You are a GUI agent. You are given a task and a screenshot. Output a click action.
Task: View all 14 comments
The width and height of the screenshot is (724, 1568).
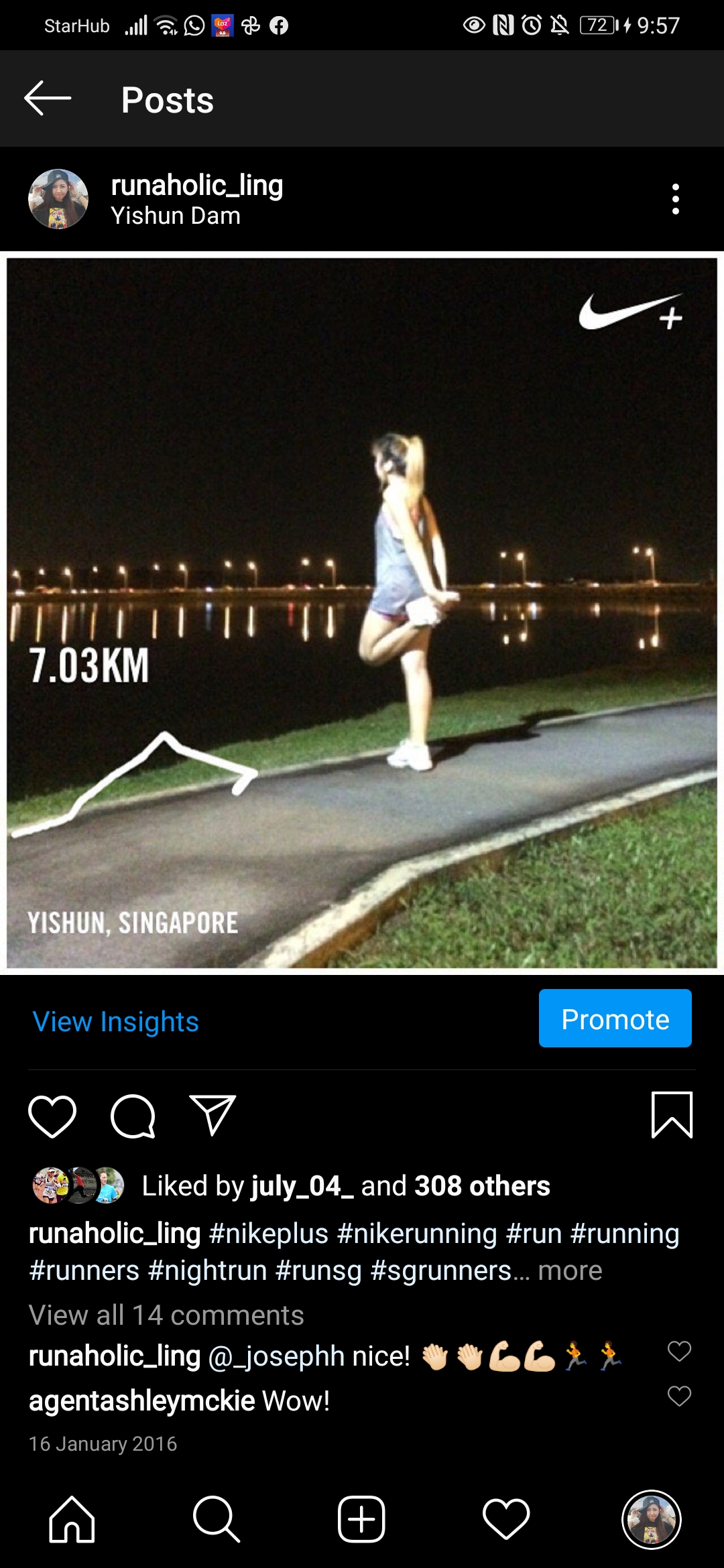pos(166,1315)
